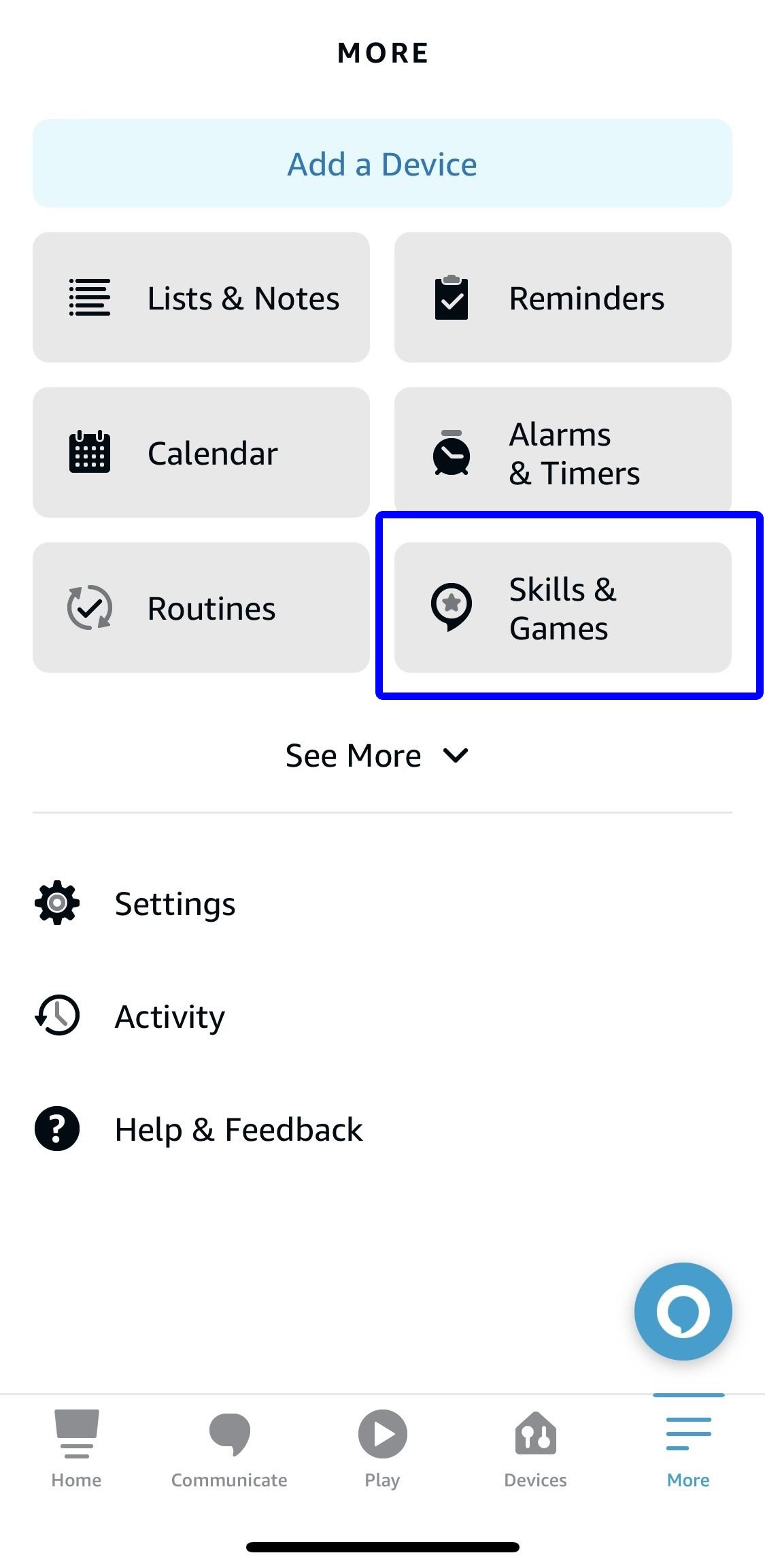Switch to the Home tab
The width and height of the screenshot is (765, 1568).
click(x=76, y=1448)
